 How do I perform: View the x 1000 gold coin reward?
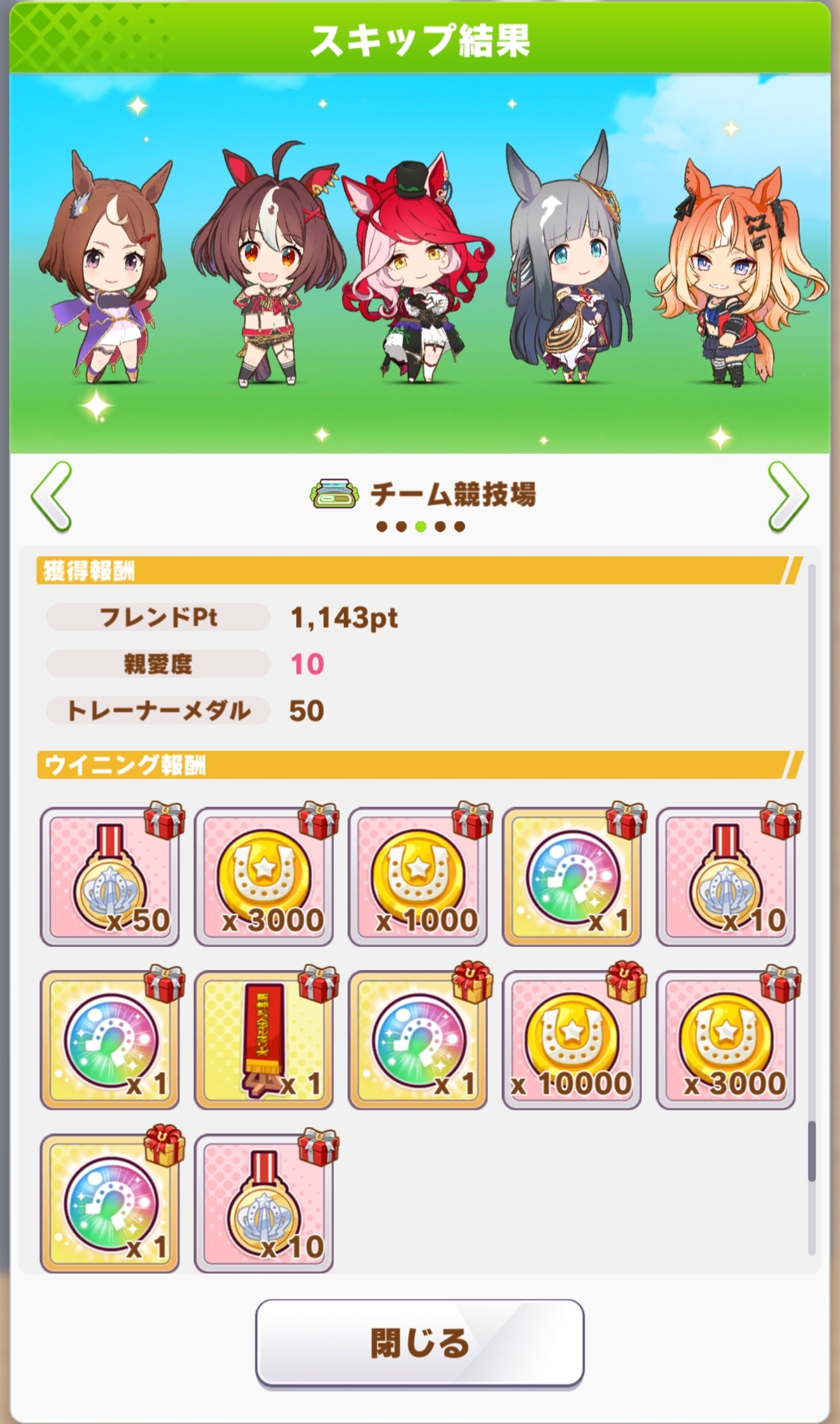pyautogui.click(x=418, y=877)
